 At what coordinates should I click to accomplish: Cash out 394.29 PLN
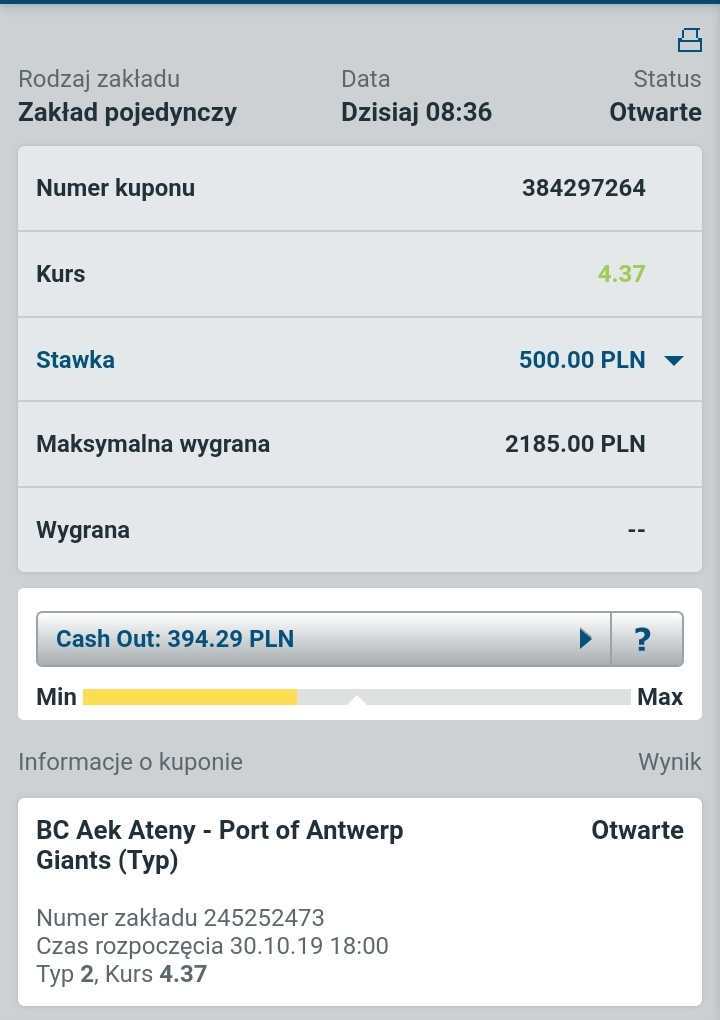[x=323, y=639]
